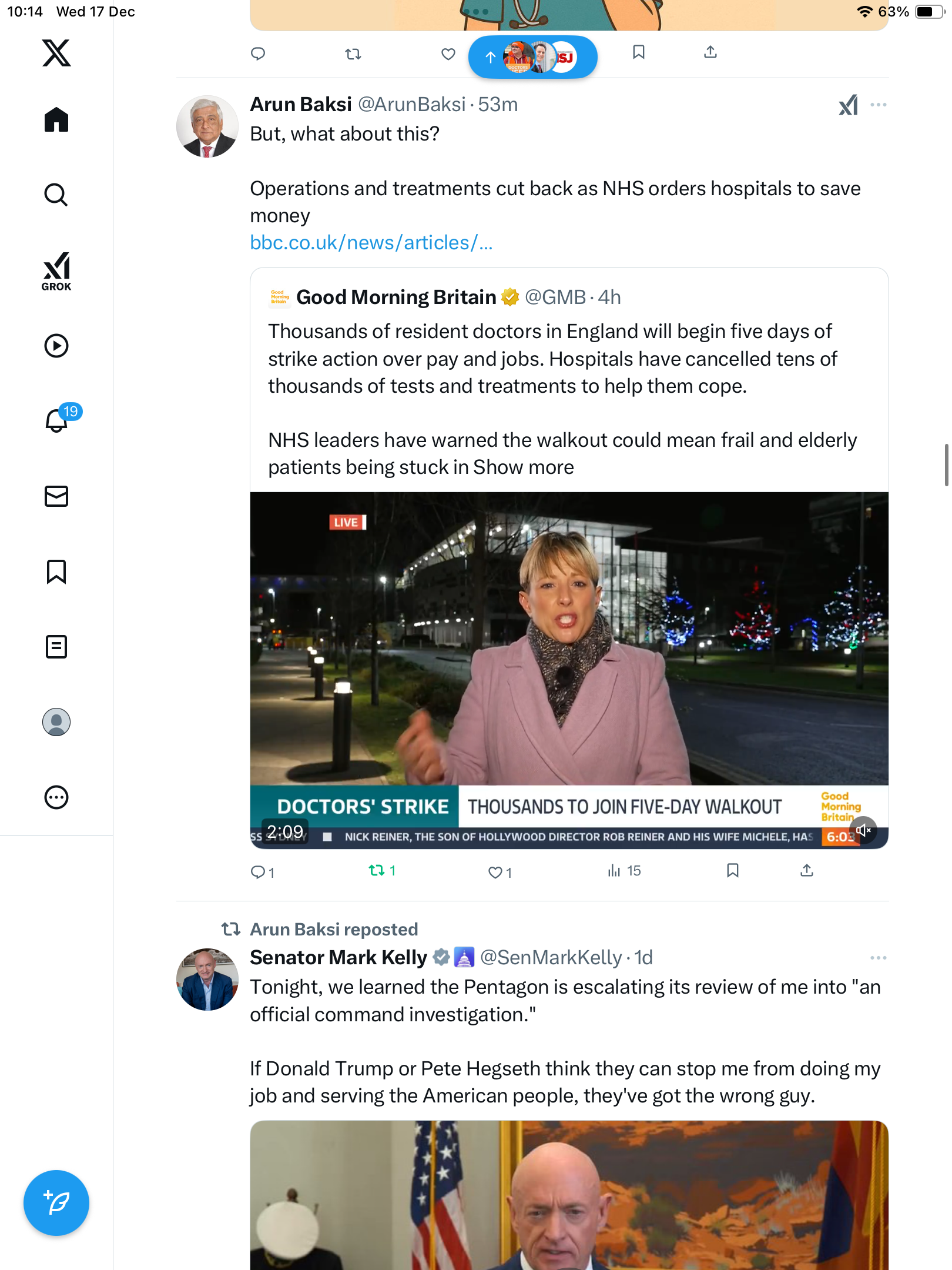Image resolution: width=952 pixels, height=1270 pixels.
Task: Ask Grok about Arun Baksi's post
Action: (848, 105)
